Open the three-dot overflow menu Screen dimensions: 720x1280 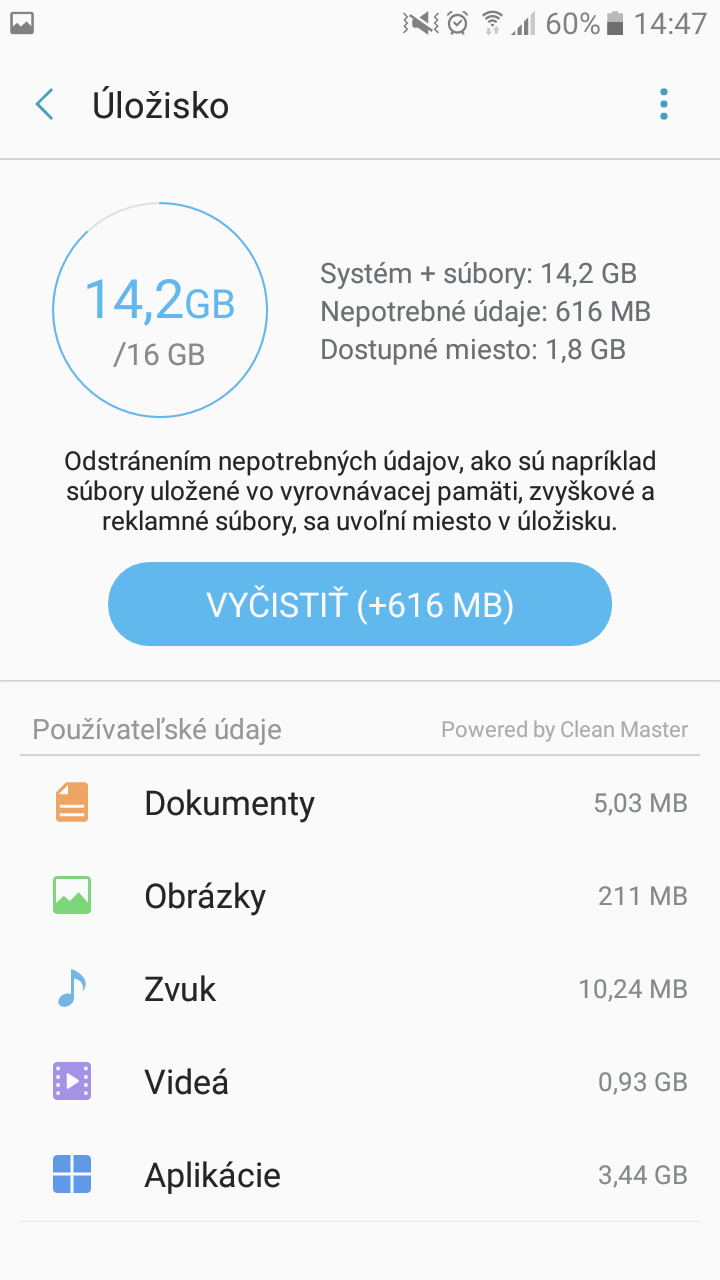(x=663, y=105)
